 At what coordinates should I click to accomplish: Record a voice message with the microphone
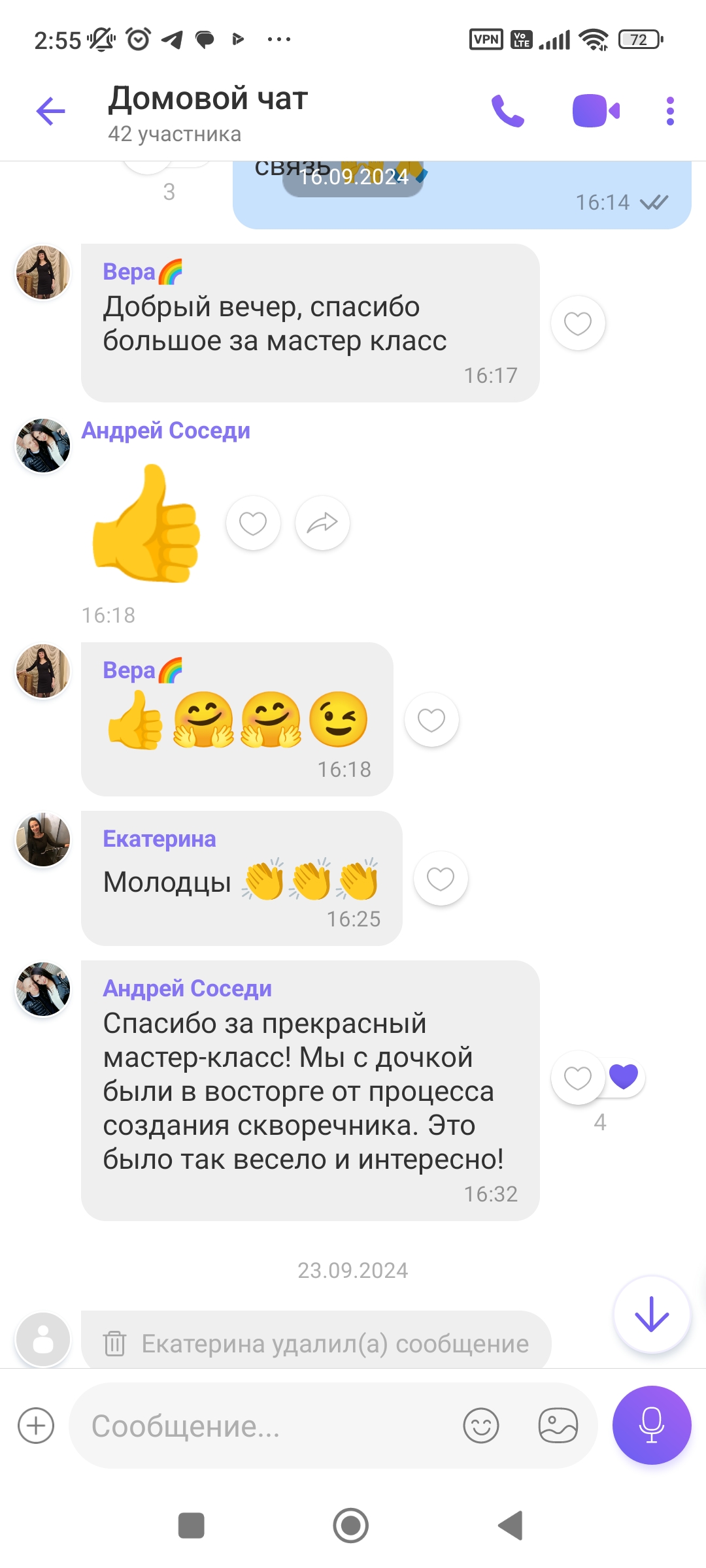(x=652, y=1426)
